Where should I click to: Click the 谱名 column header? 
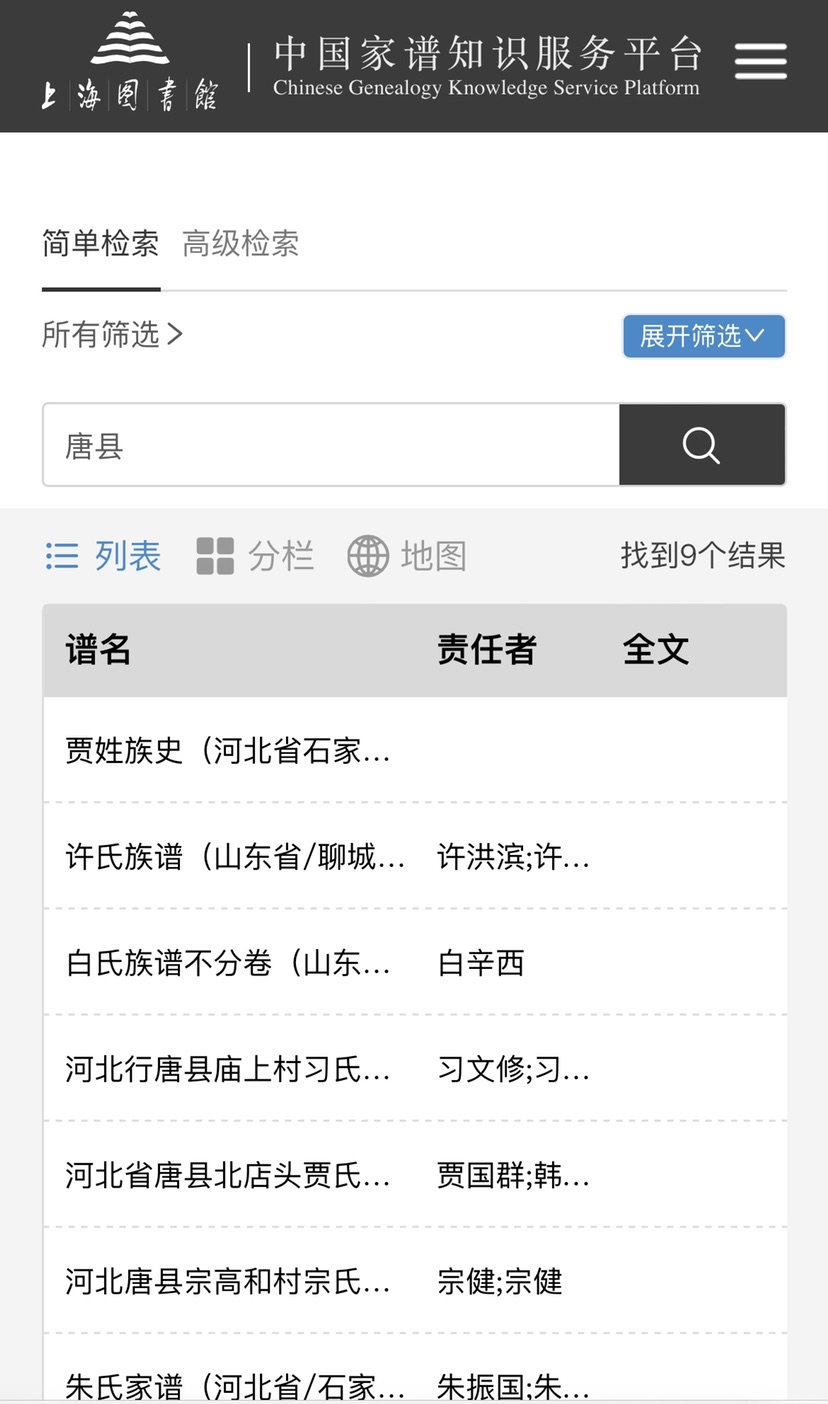[x=97, y=650]
